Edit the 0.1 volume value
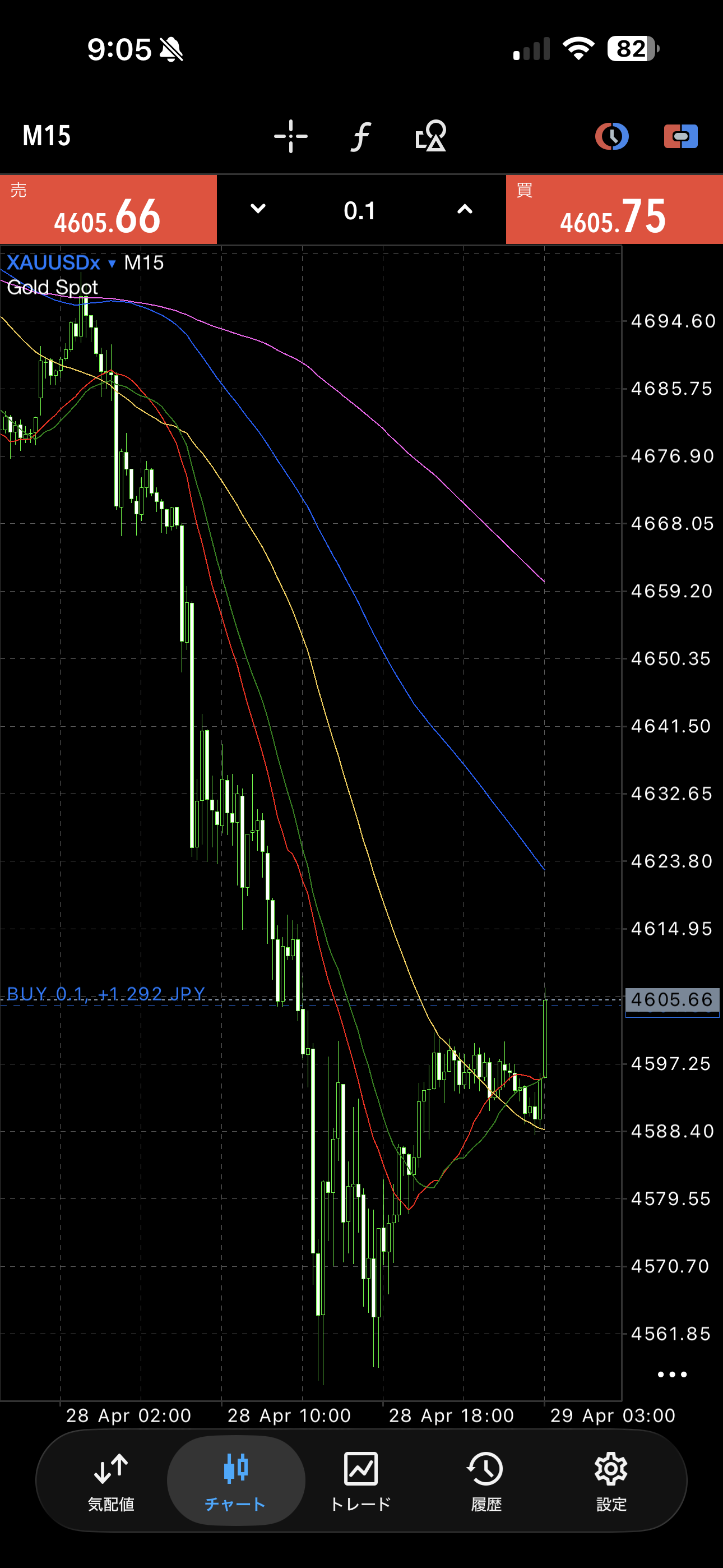The width and height of the screenshot is (723, 1568). pyautogui.click(x=360, y=211)
